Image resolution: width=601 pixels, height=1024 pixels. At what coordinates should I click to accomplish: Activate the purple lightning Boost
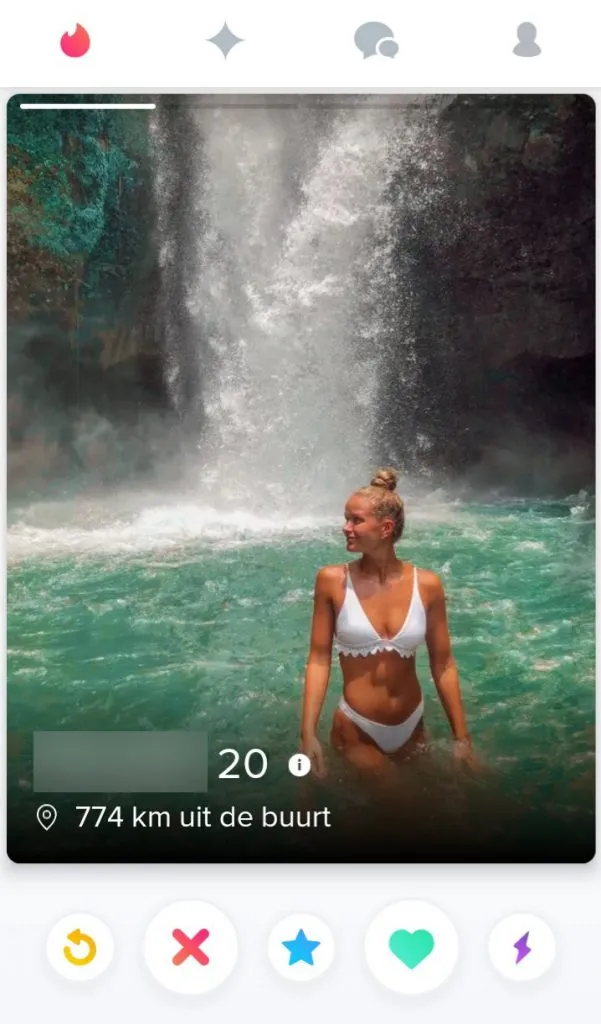click(521, 946)
